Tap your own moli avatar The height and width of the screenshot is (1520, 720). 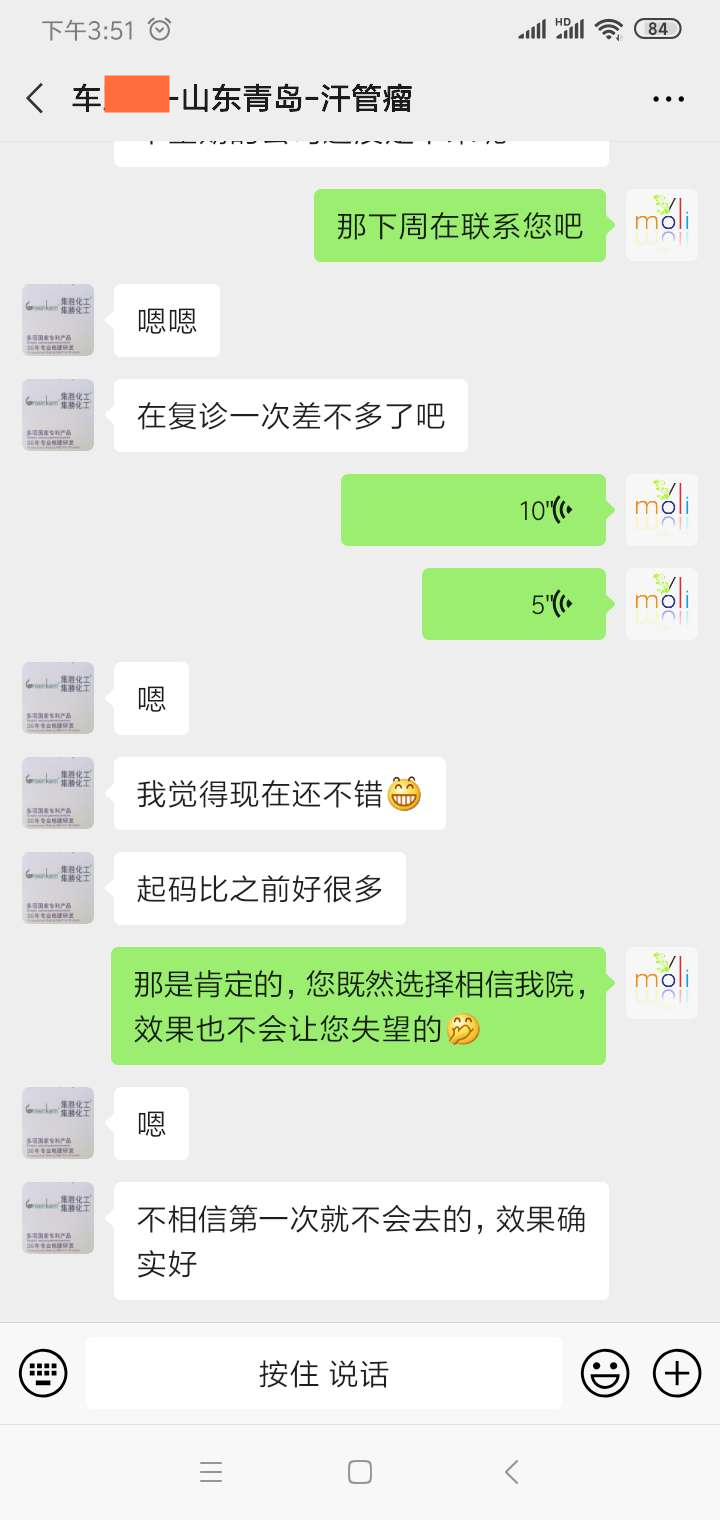661,224
